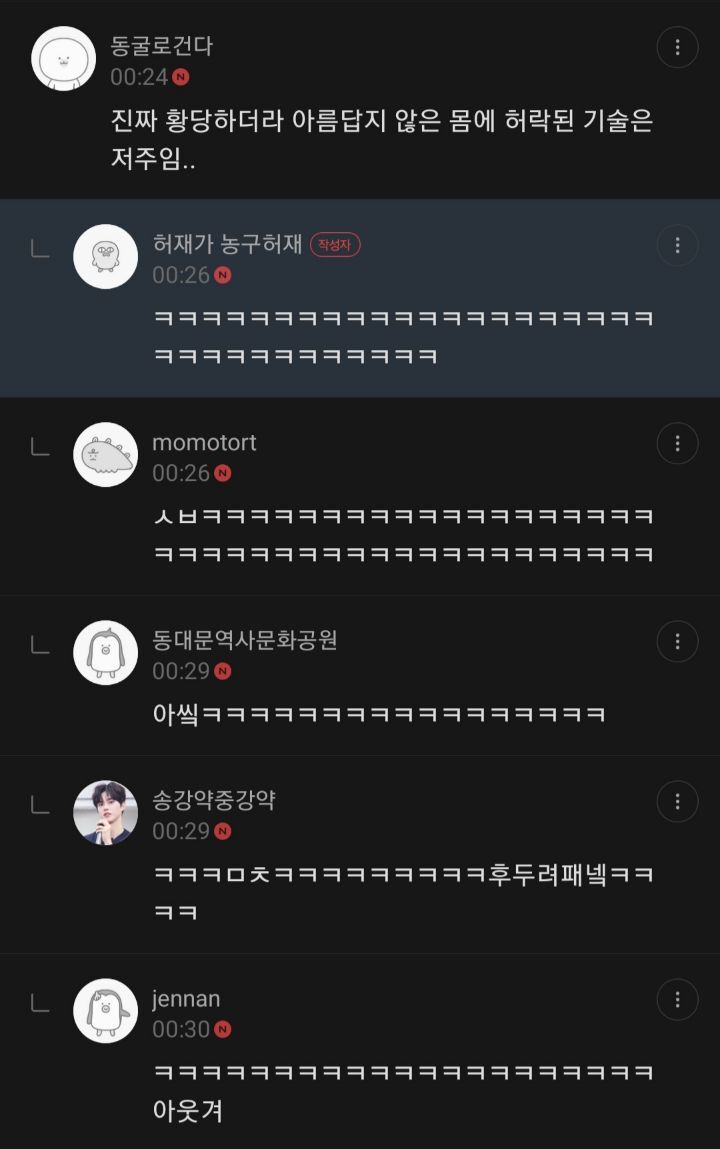Open overflow menu on 동굴로건다's comment
The image size is (720, 1149).
click(677, 47)
